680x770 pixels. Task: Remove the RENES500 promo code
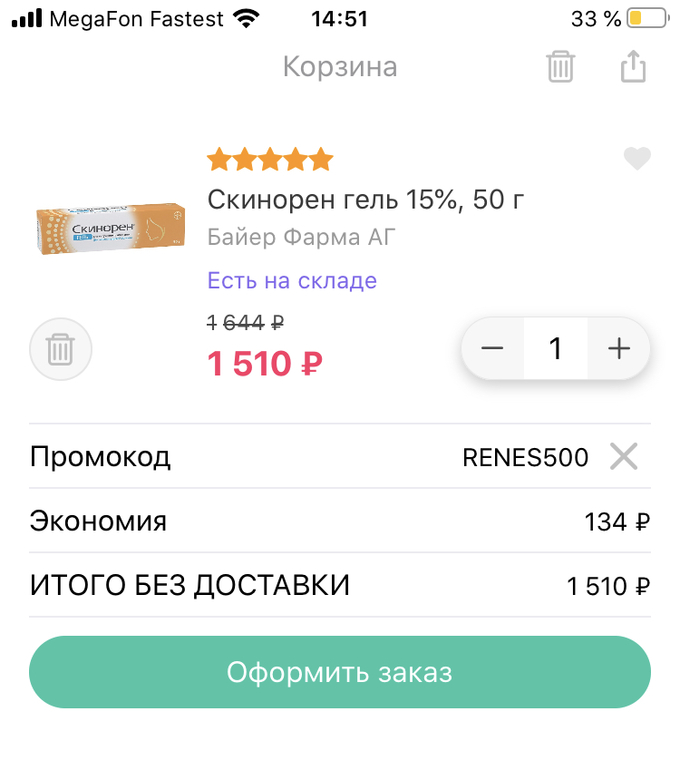[x=624, y=457]
